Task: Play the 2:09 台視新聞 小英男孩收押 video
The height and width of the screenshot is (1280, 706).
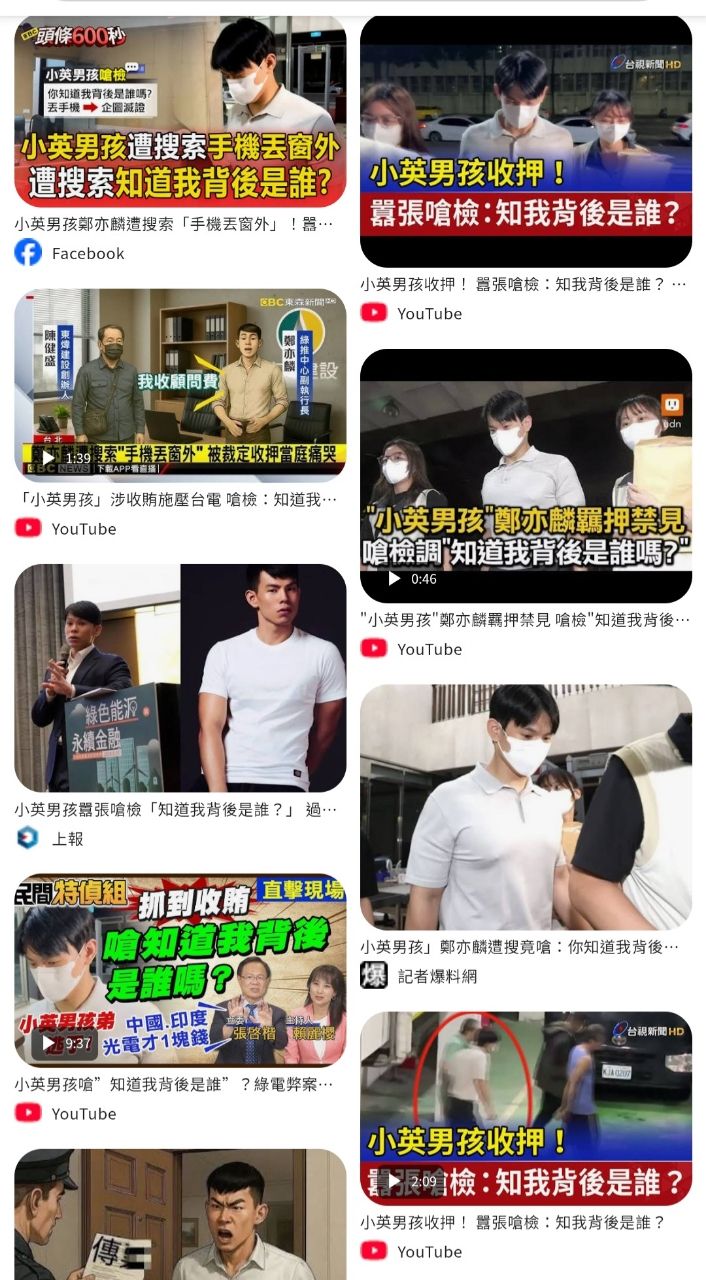Action: point(526,1107)
